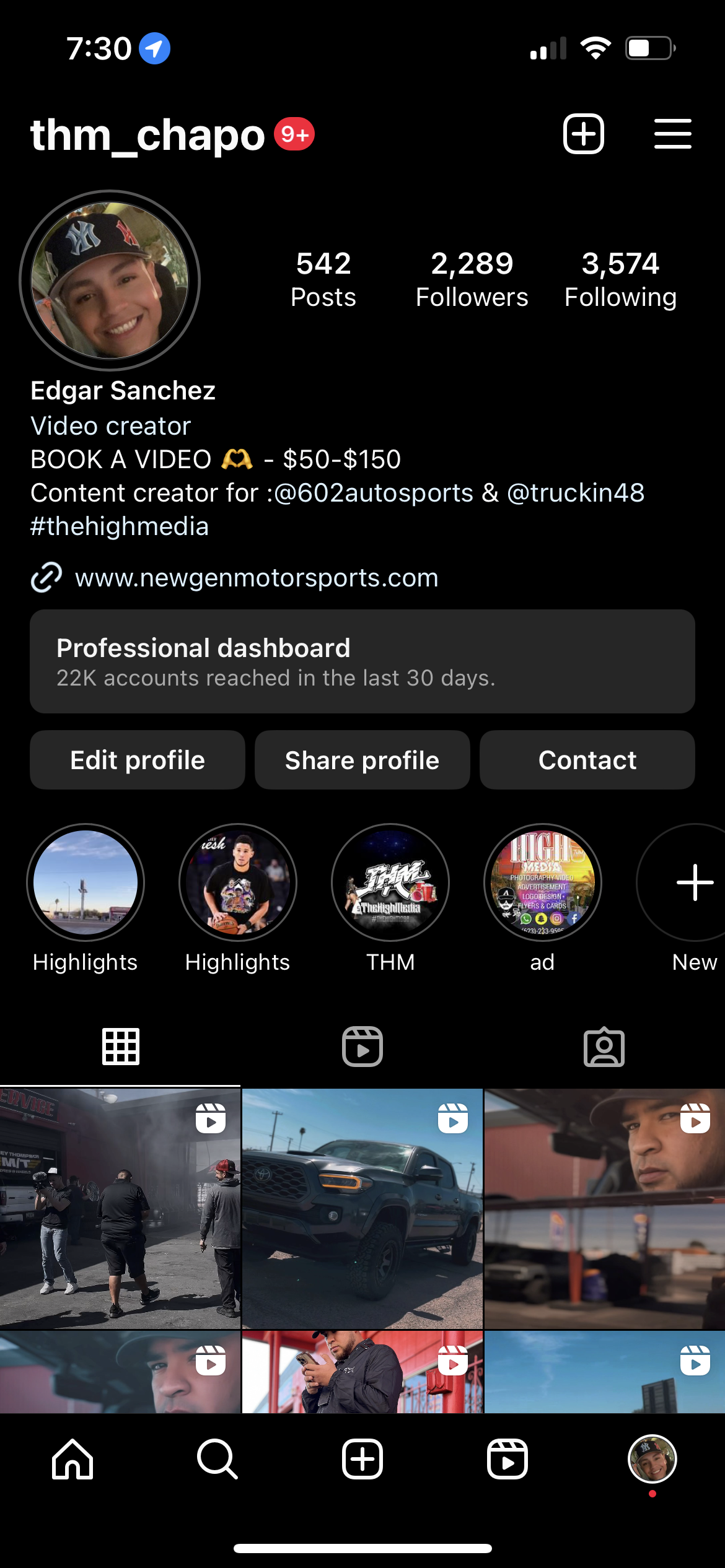Open the Reels tab in bottom bar
Screen dimensions: 725x1568
507,1459
